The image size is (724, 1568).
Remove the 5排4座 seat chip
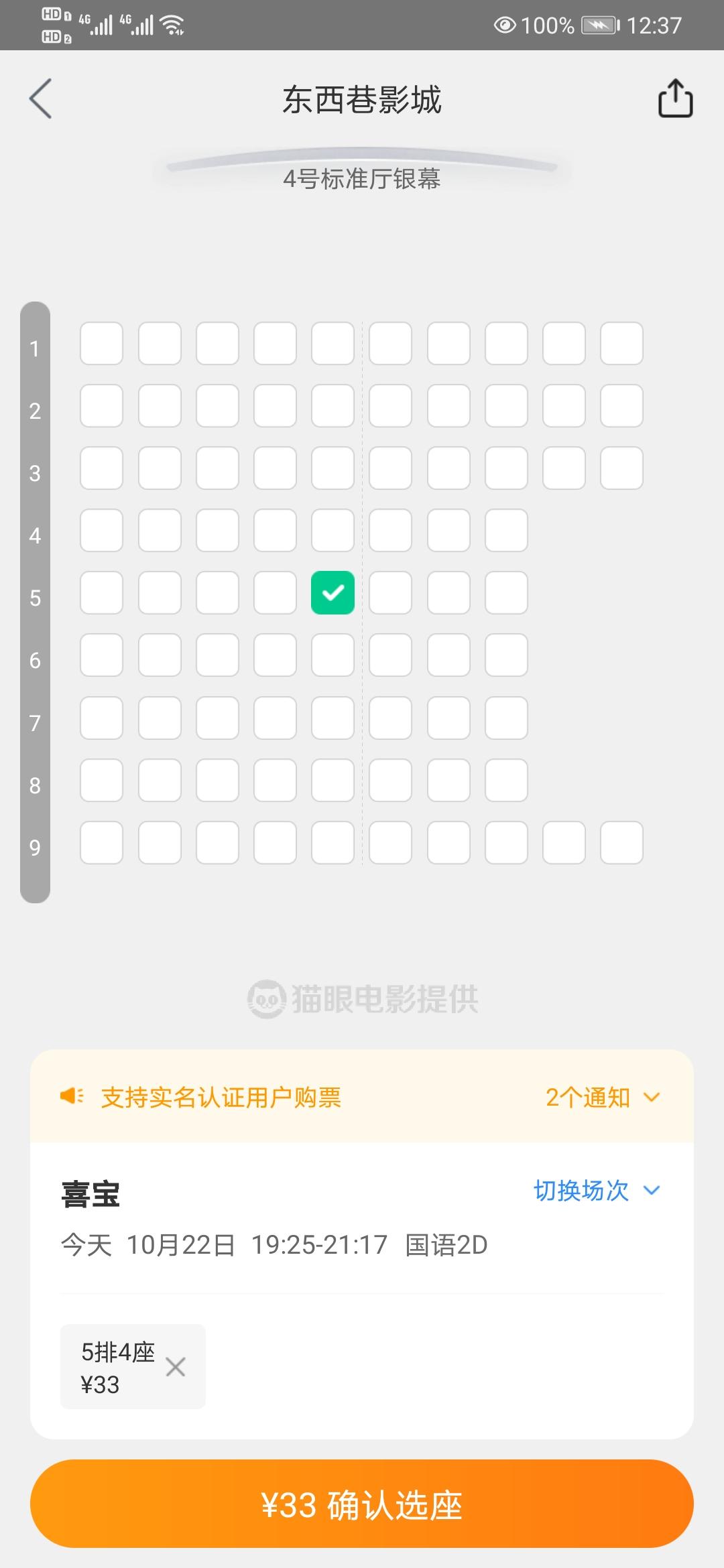pos(176,1366)
